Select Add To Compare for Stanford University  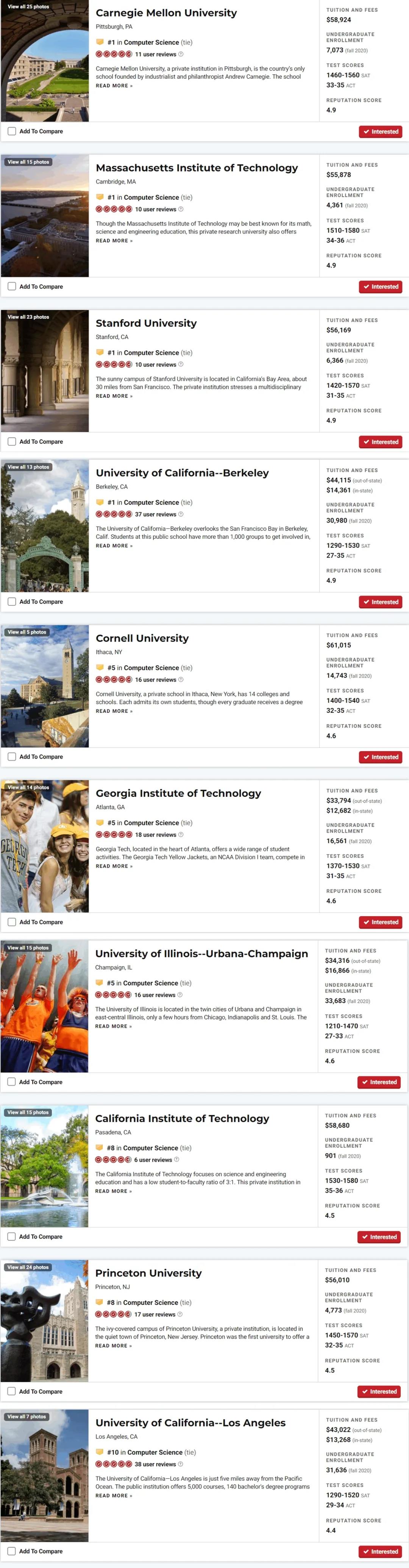(x=12, y=442)
